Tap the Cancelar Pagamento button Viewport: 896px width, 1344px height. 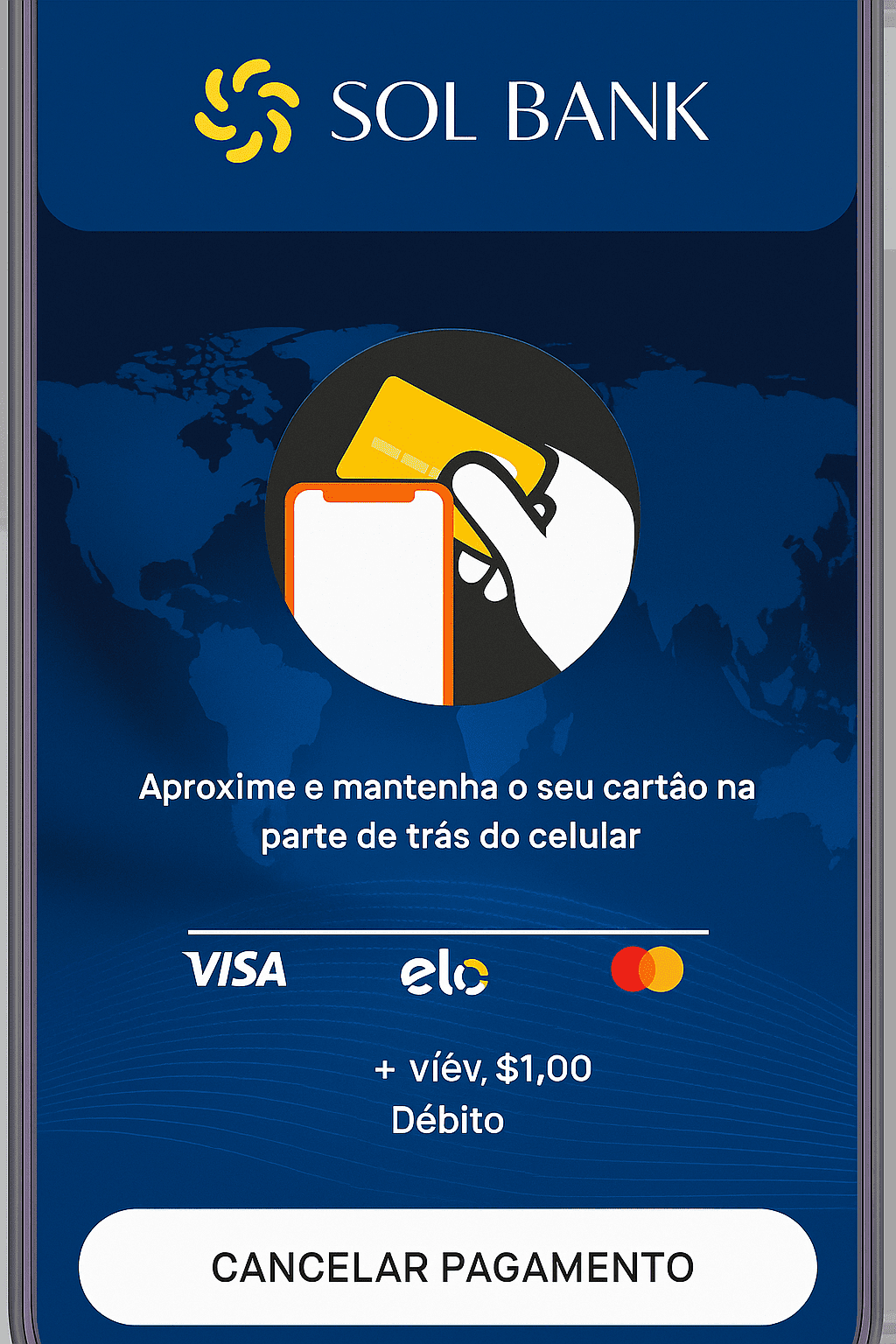click(x=448, y=1266)
